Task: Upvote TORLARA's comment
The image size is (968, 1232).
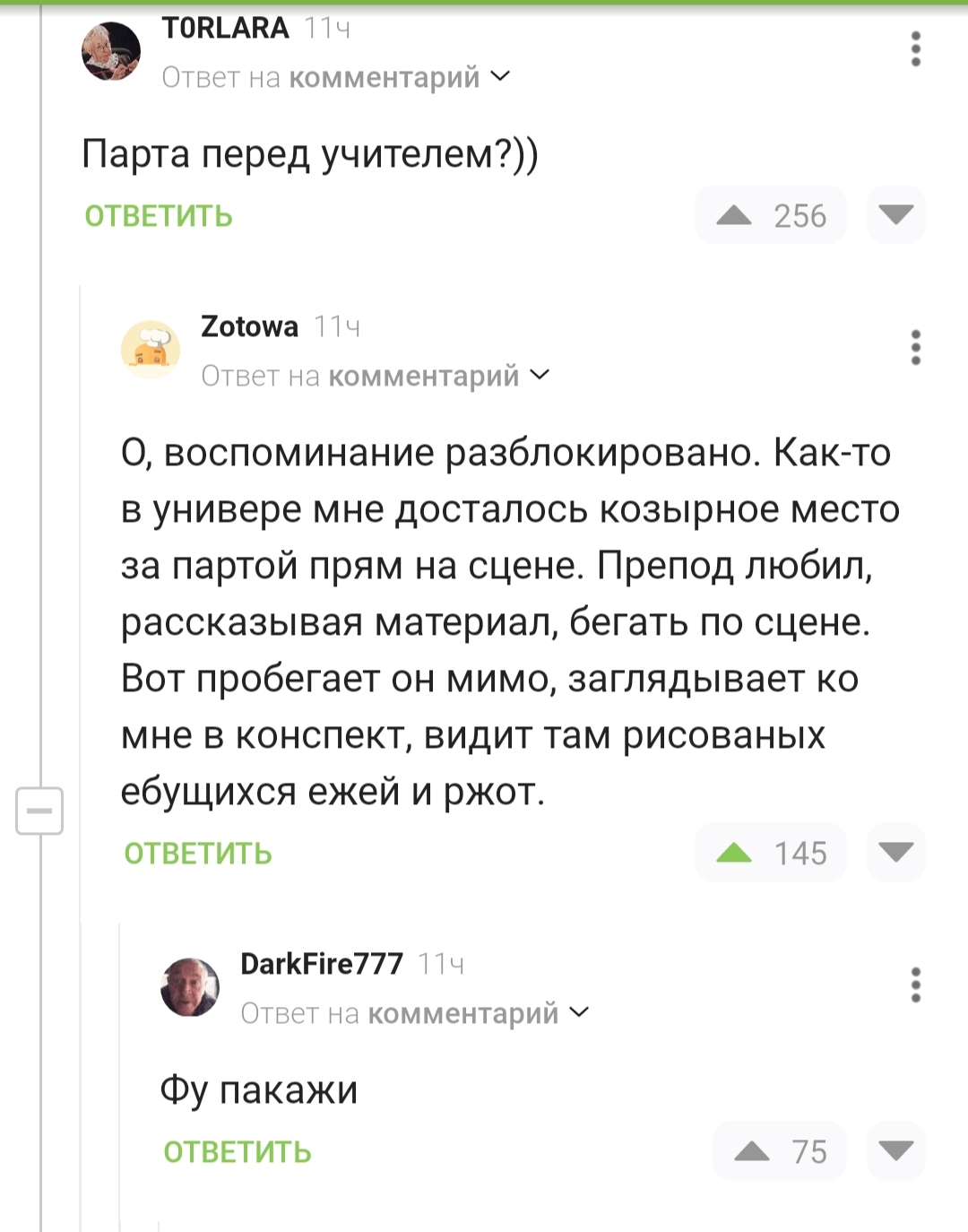Action: click(x=735, y=215)
